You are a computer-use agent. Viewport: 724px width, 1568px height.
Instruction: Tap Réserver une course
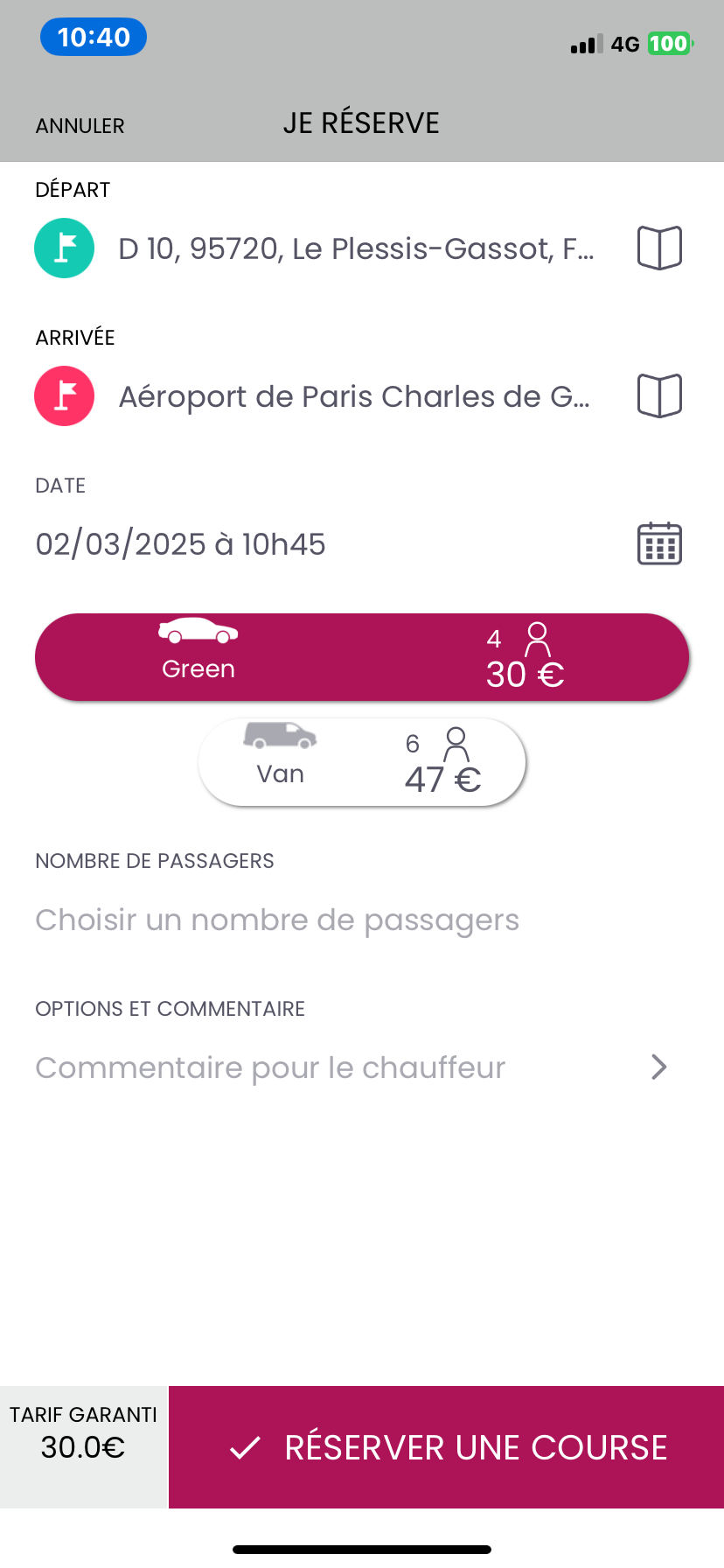(446, 1447)
